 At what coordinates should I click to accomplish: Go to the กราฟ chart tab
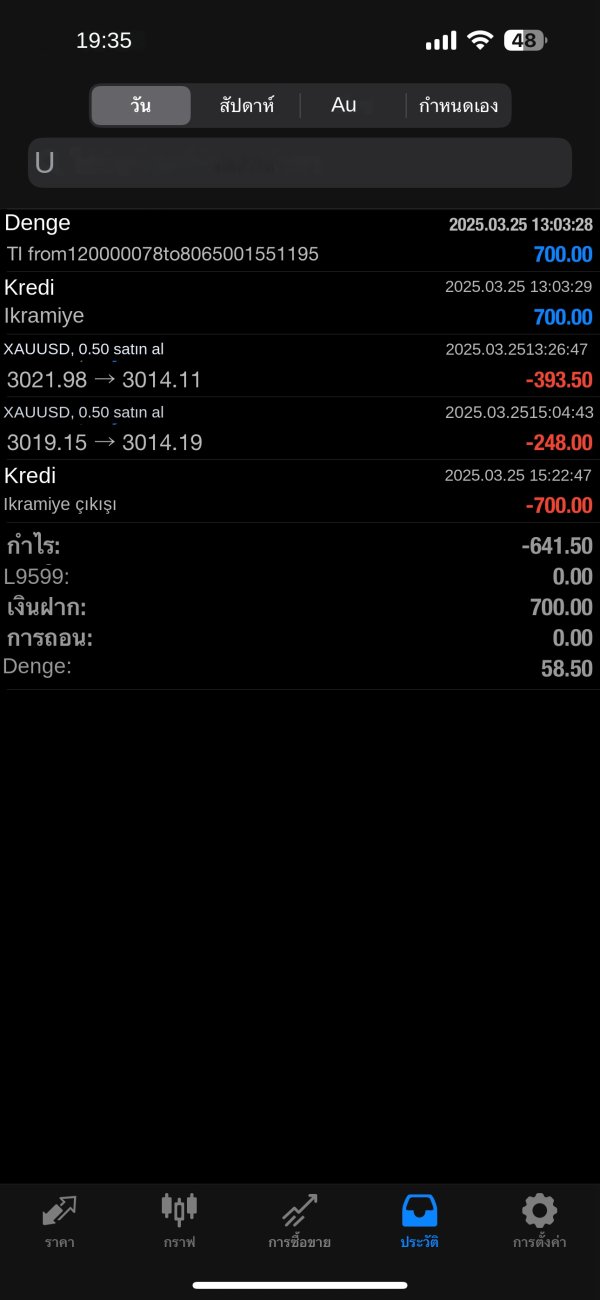click(x=180, y=1222)
